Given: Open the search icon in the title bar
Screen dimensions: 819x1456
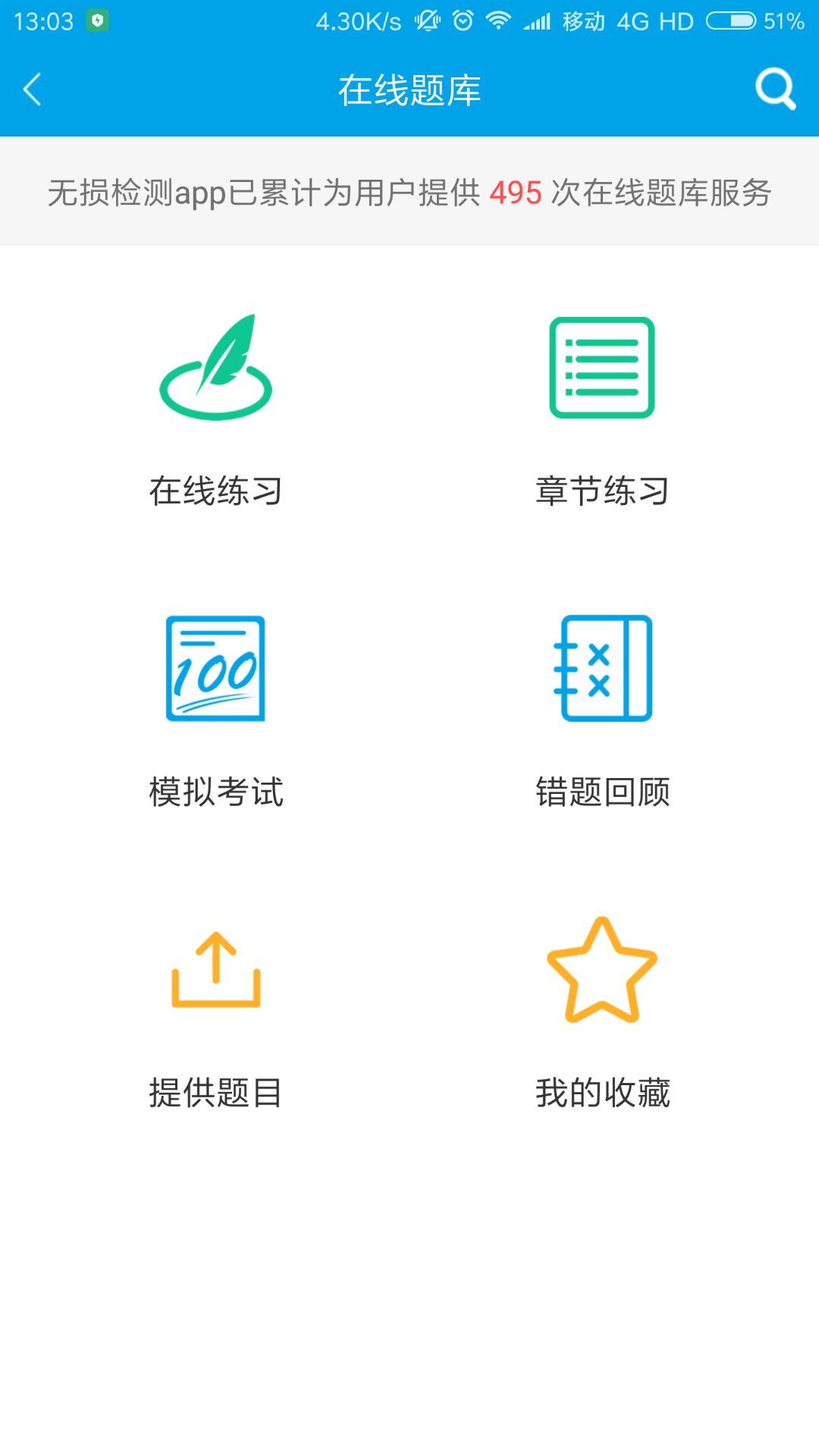Looking at the screenshot, I should pos(775,89).
